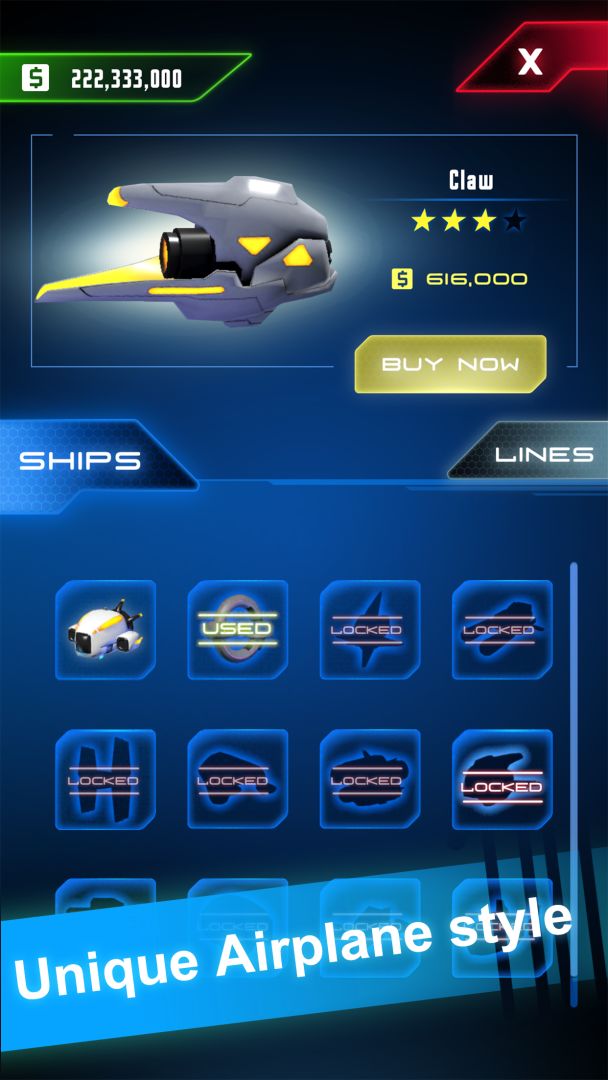Choose the white and yellow unlocked ship
This screenshot has height=1080, width=608.
tap(105, 630)
